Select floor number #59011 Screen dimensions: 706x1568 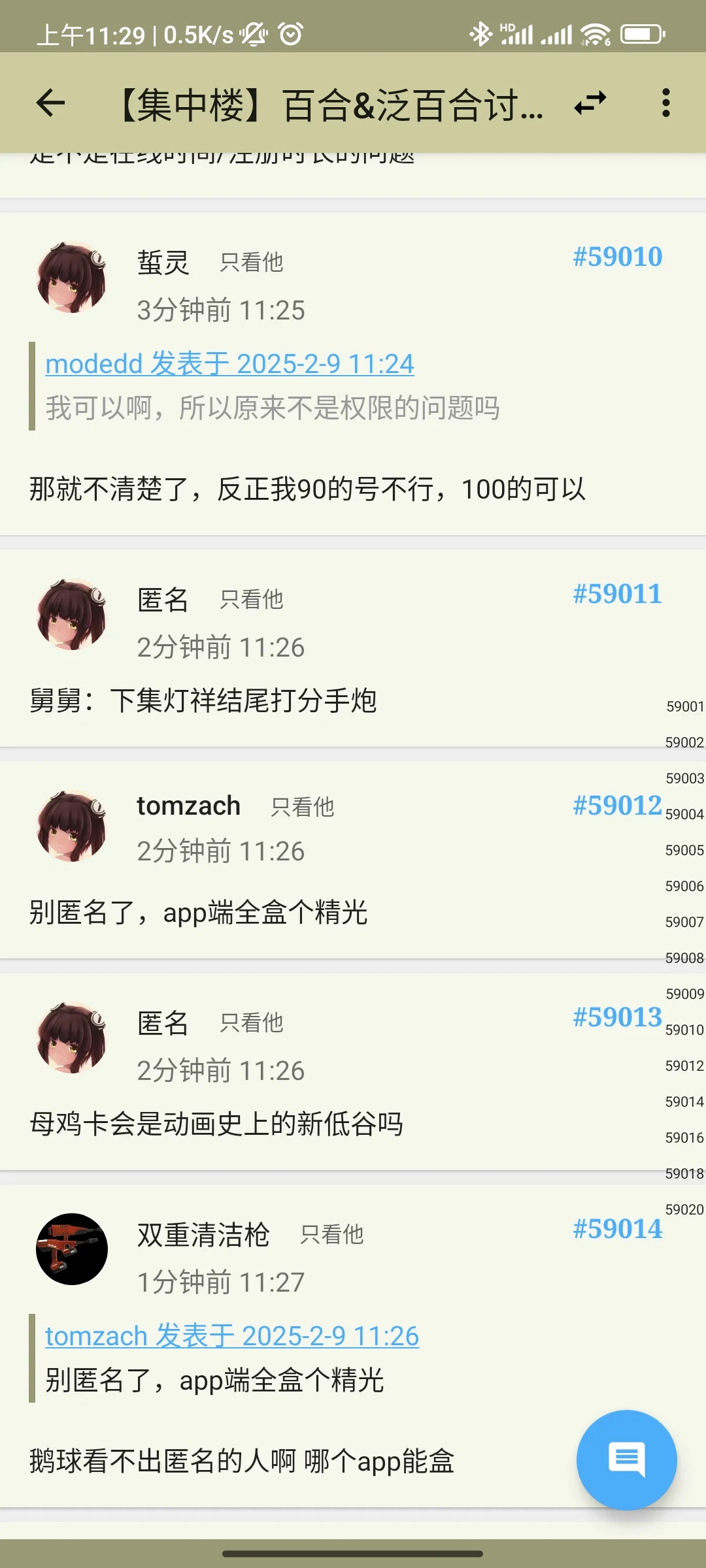tap(617, 594)
